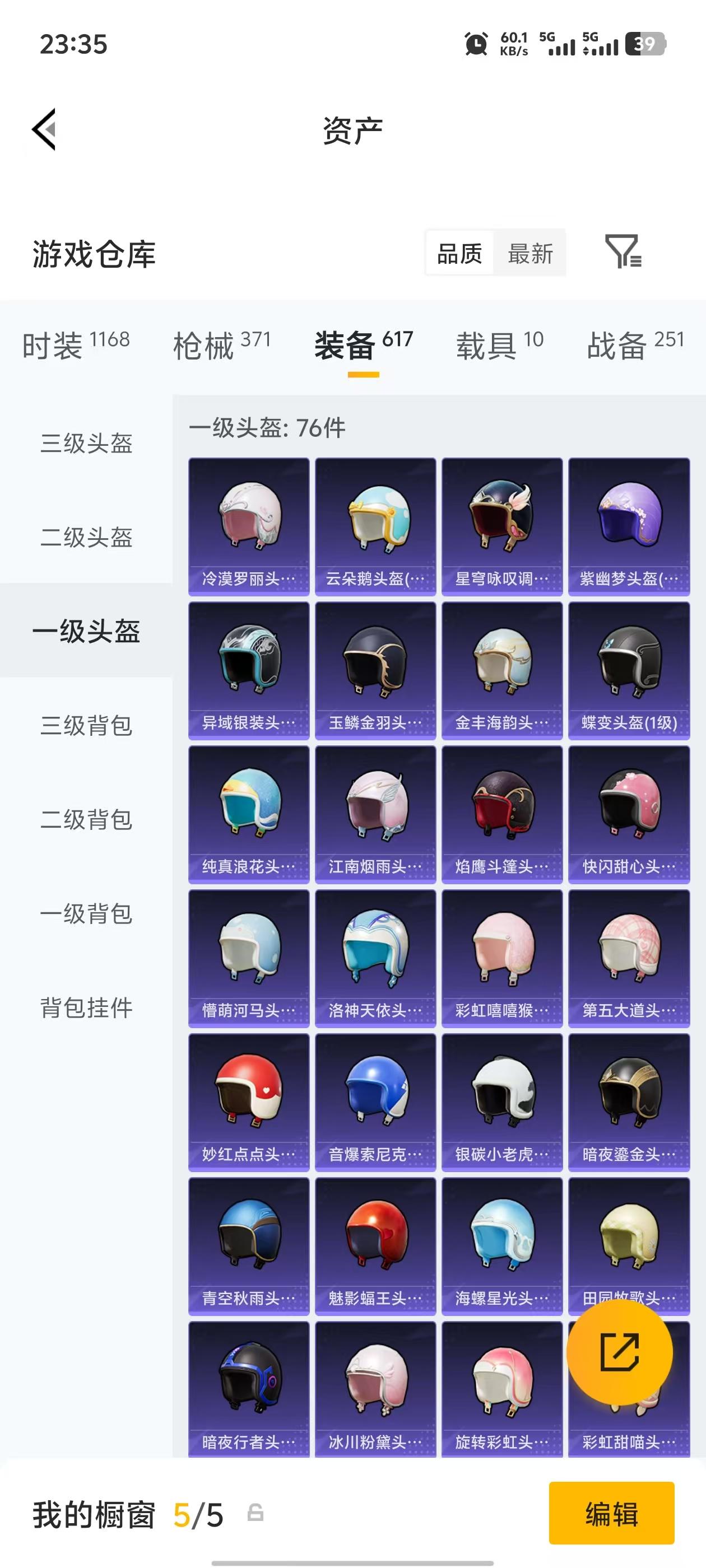Select the 洛神天依头盔 thumbnail
706x1568 pixels.
pyautogui.click(x=375, y=956)
